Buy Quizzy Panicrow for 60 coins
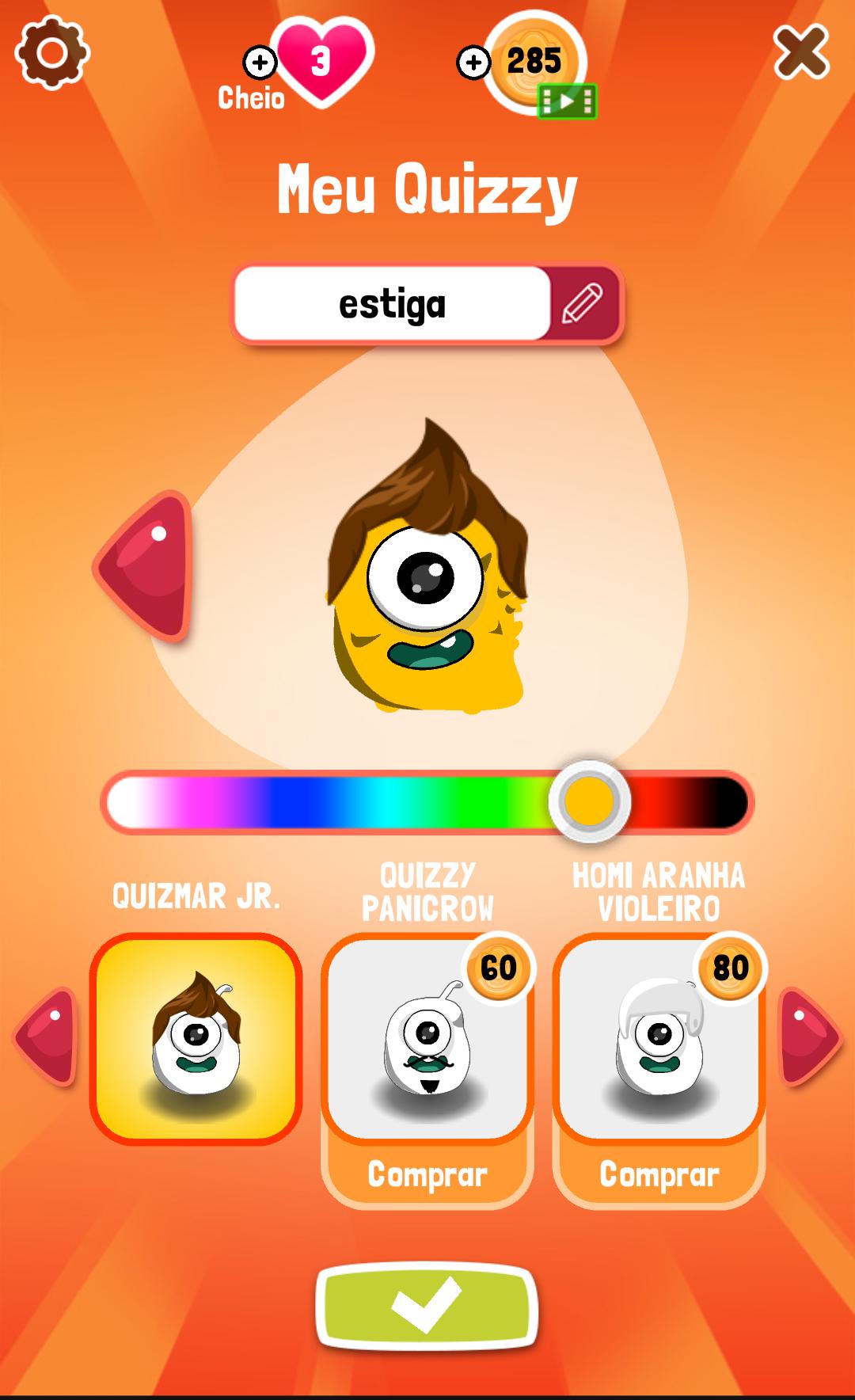This screenshot has height=1400, width=855. click(427, 1175)
